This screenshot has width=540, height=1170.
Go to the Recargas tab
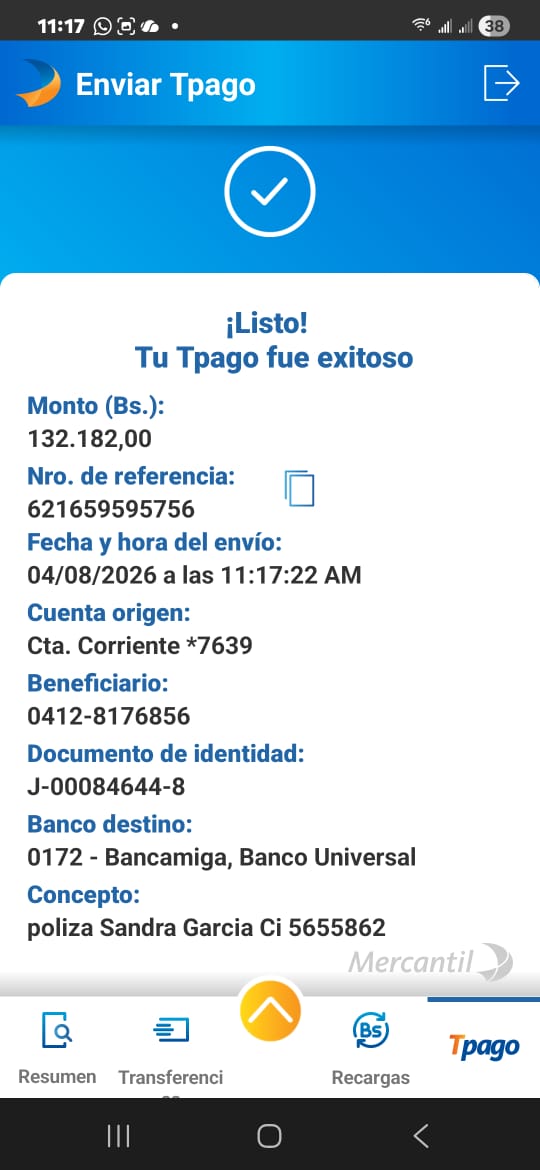(371, 1048)
